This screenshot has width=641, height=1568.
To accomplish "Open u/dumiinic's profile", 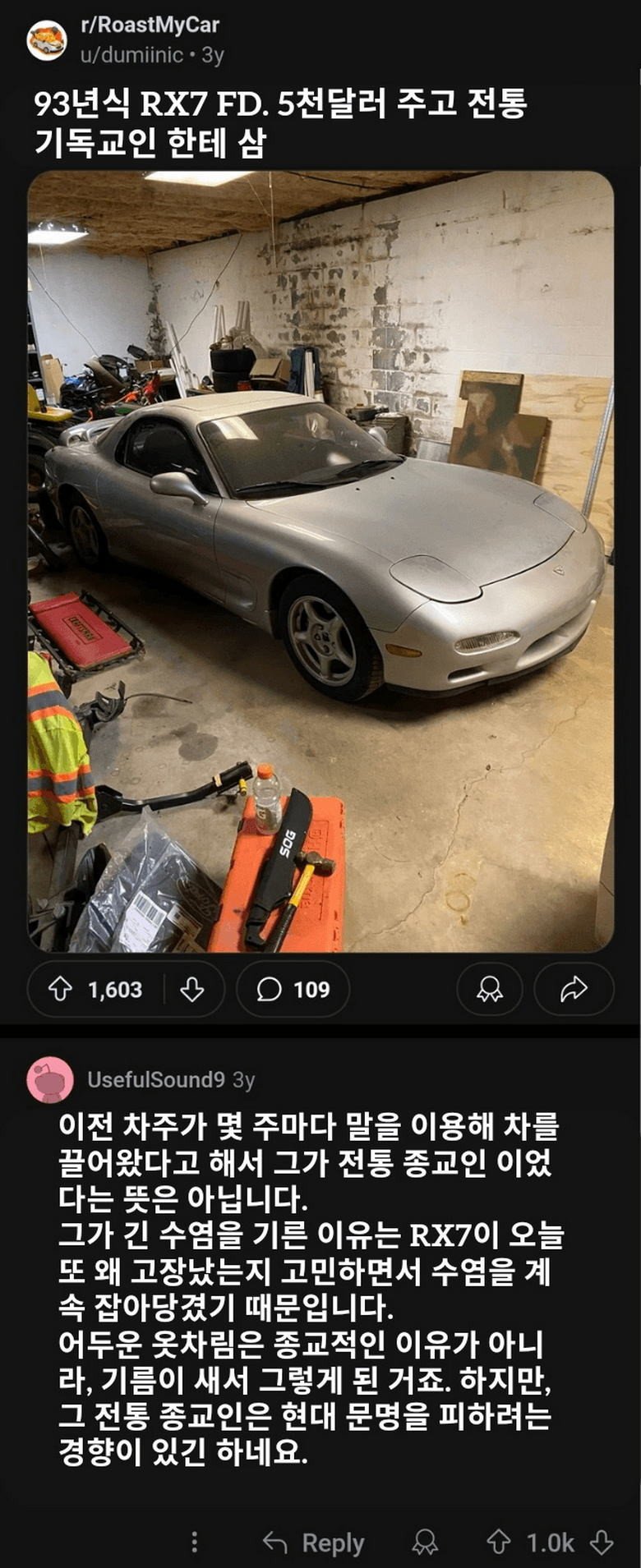I will coord(131,55).
